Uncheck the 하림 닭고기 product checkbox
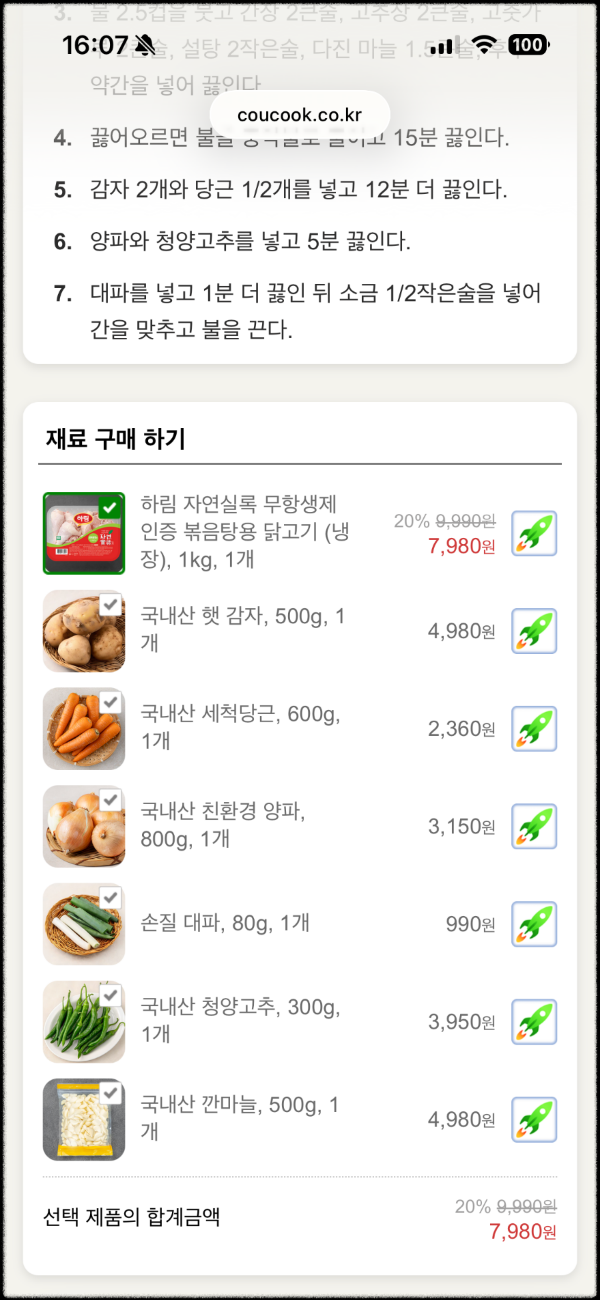600x1300 pixels. pos(110,507)
